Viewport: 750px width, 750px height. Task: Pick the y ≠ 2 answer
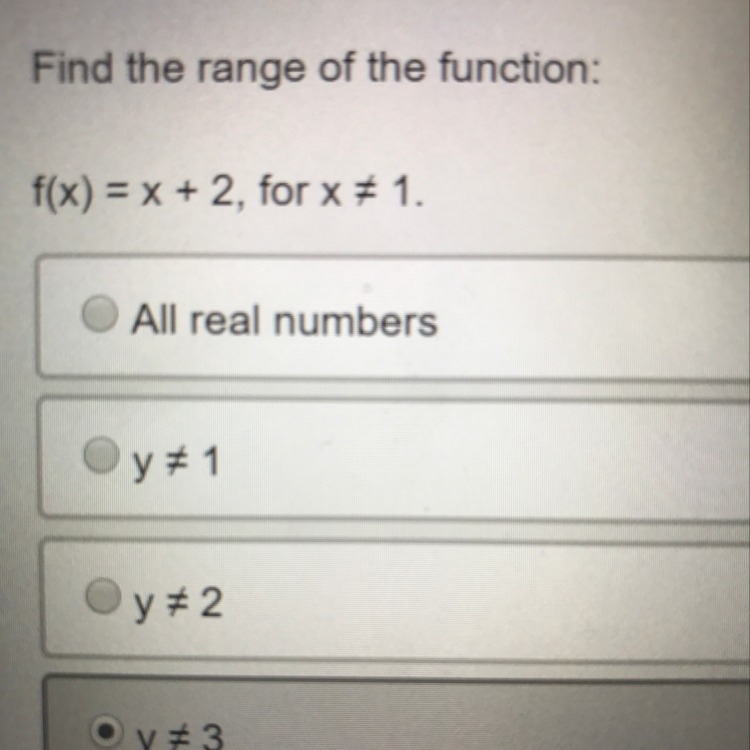coord(101,597)
